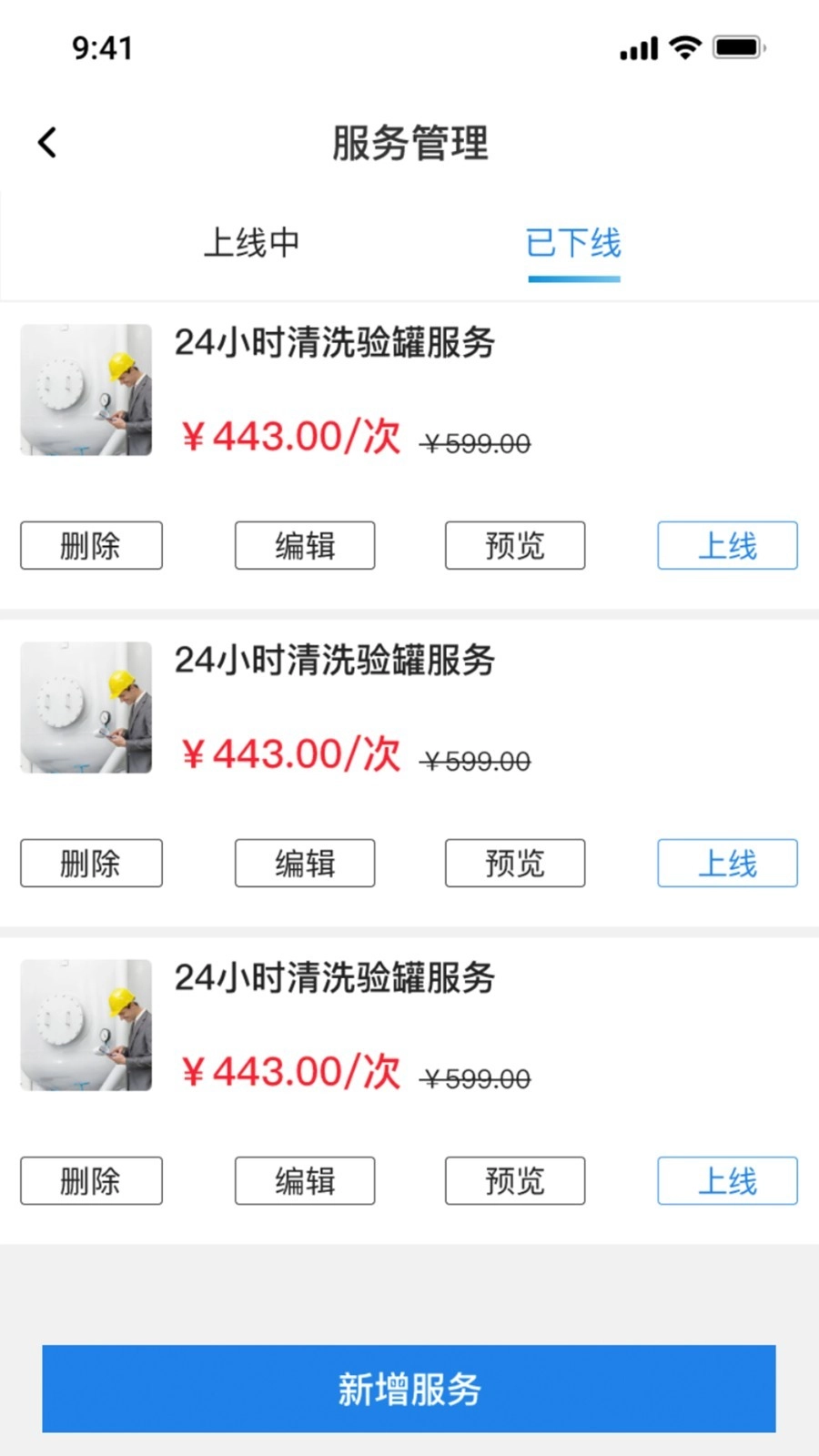This screenshot has width=819, height=1456.
Task: Tap 编辑 on the first service card
Action: 305,545
